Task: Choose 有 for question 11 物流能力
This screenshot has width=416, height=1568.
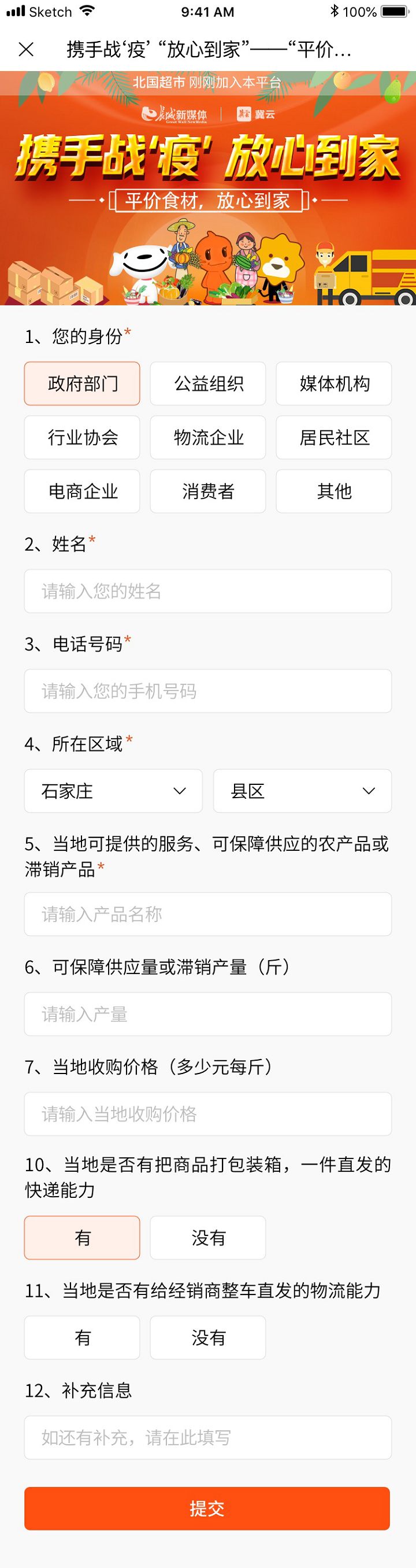Action: pyautogui.click(x=82, y=1337)
